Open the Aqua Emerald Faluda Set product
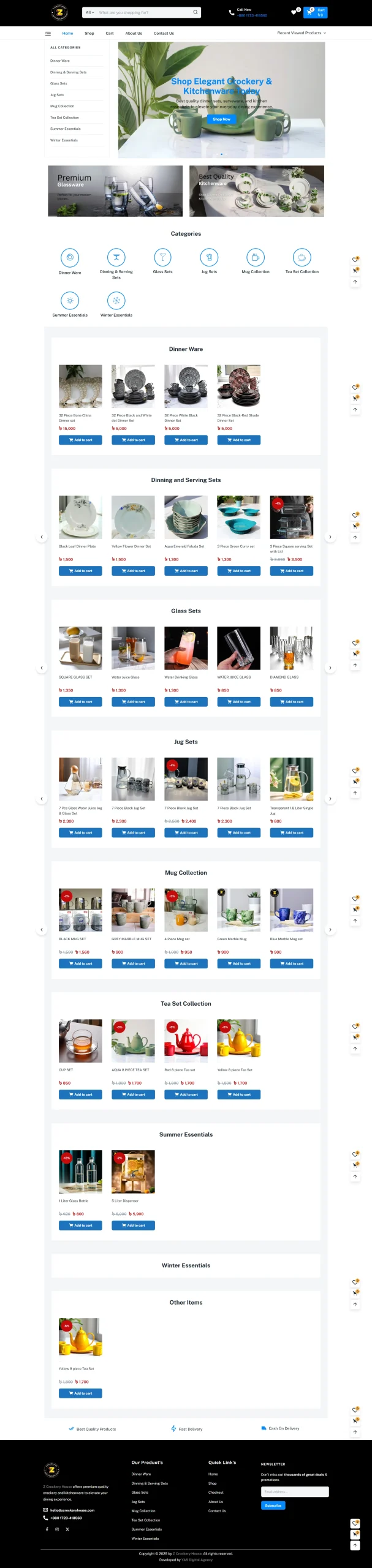This screenshot has width=372, height=1568. pos(186,518)
